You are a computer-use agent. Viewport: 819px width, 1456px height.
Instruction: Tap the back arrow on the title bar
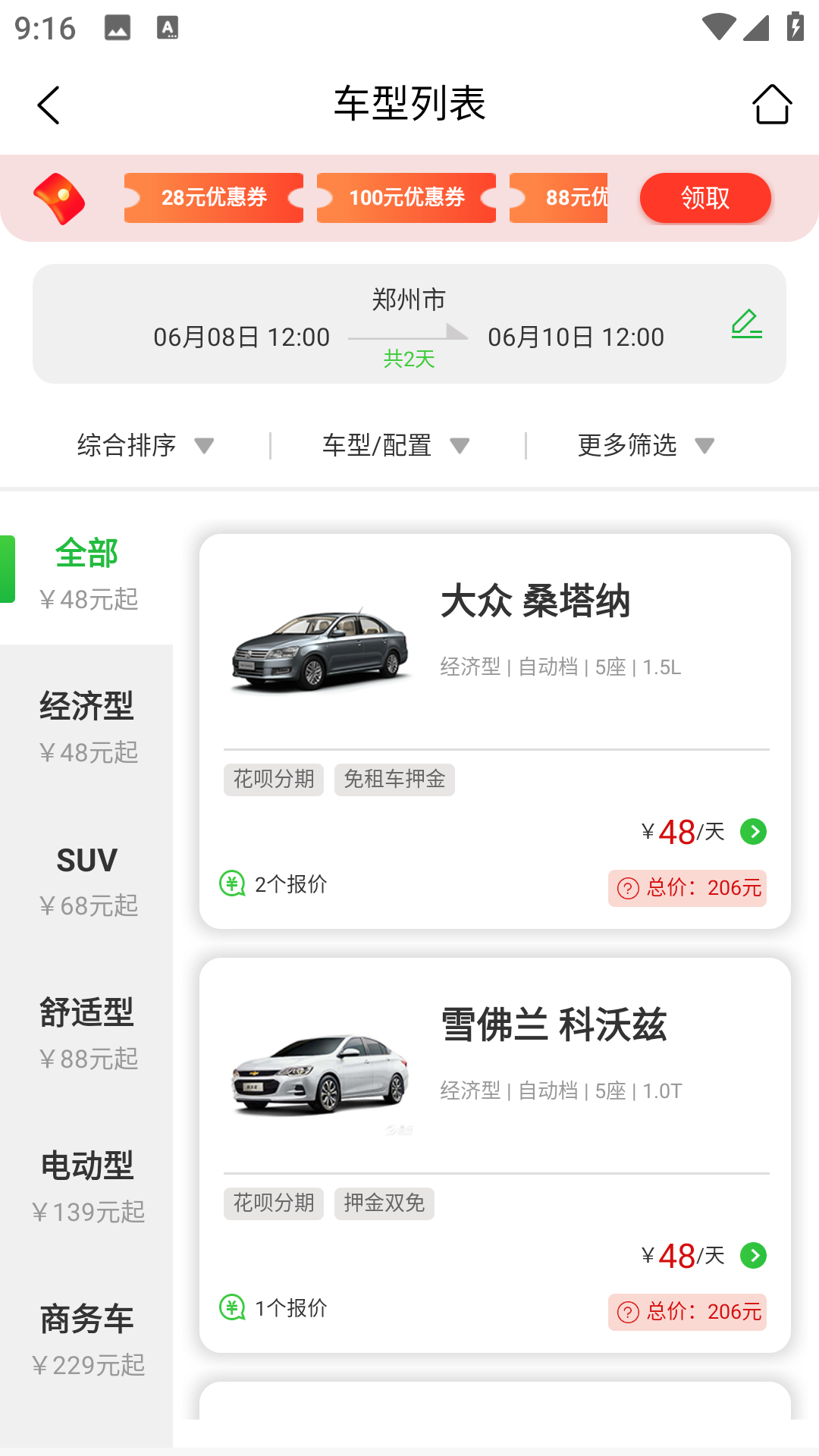click(x=49, y=105)
